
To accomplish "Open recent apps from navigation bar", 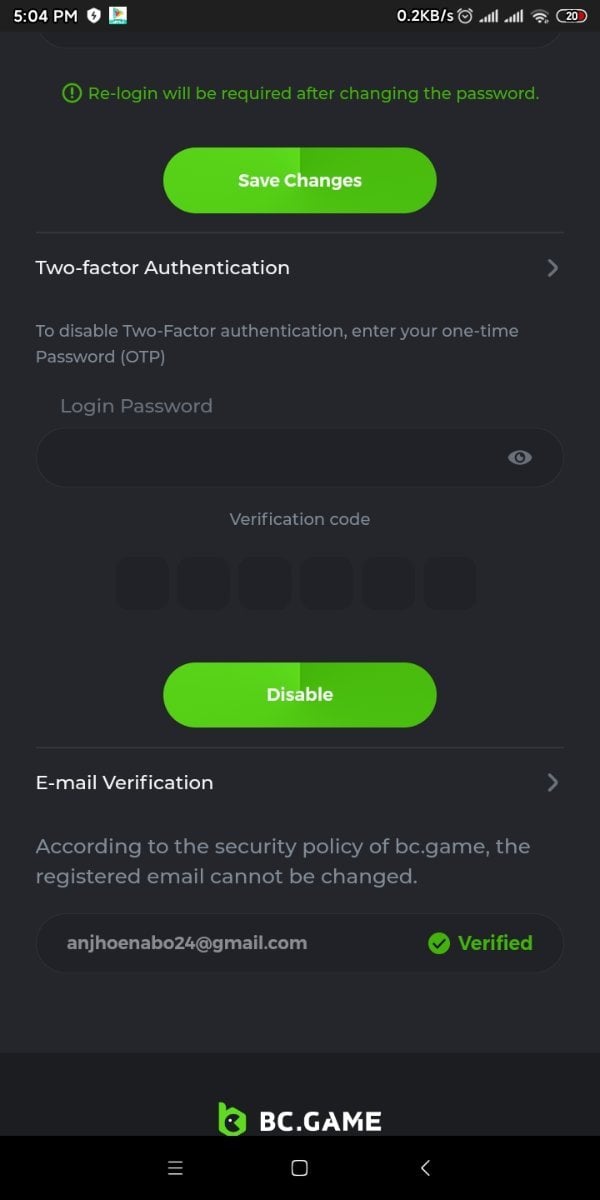I will click(175, 1168).
